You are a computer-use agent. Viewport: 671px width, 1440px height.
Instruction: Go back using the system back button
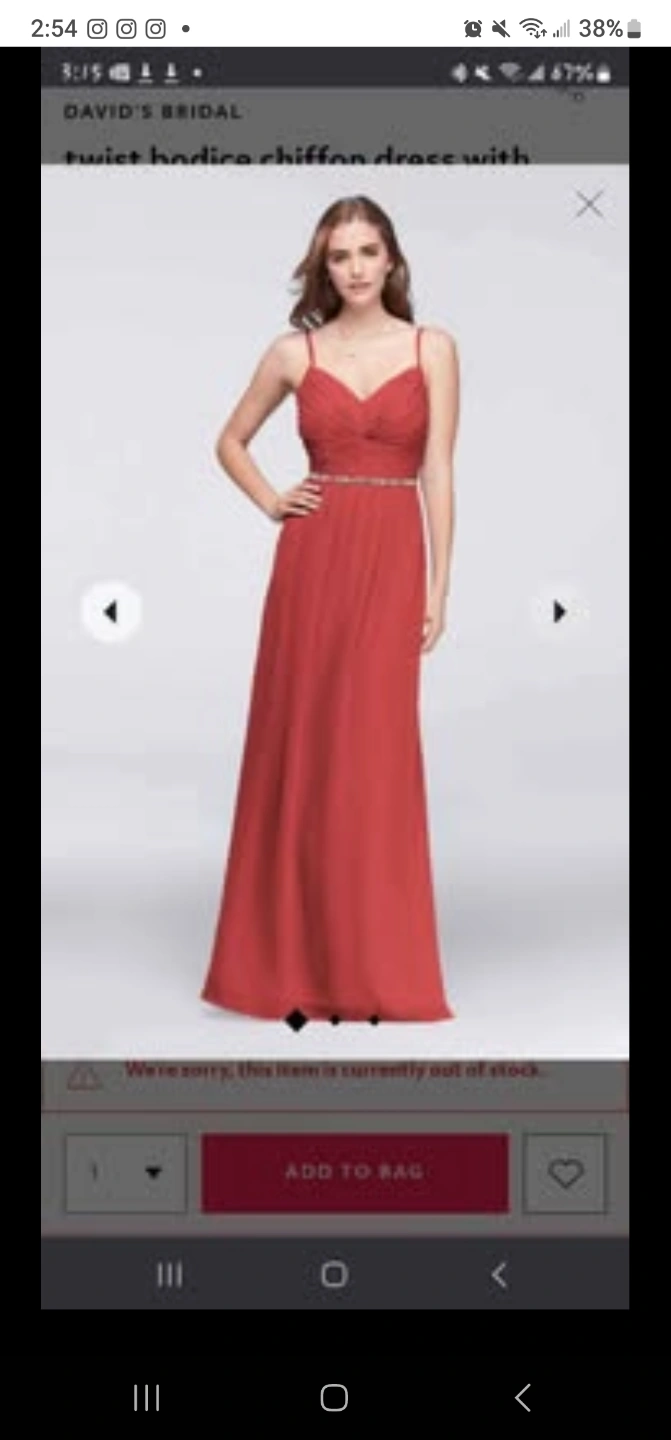tap(522, 1397)
